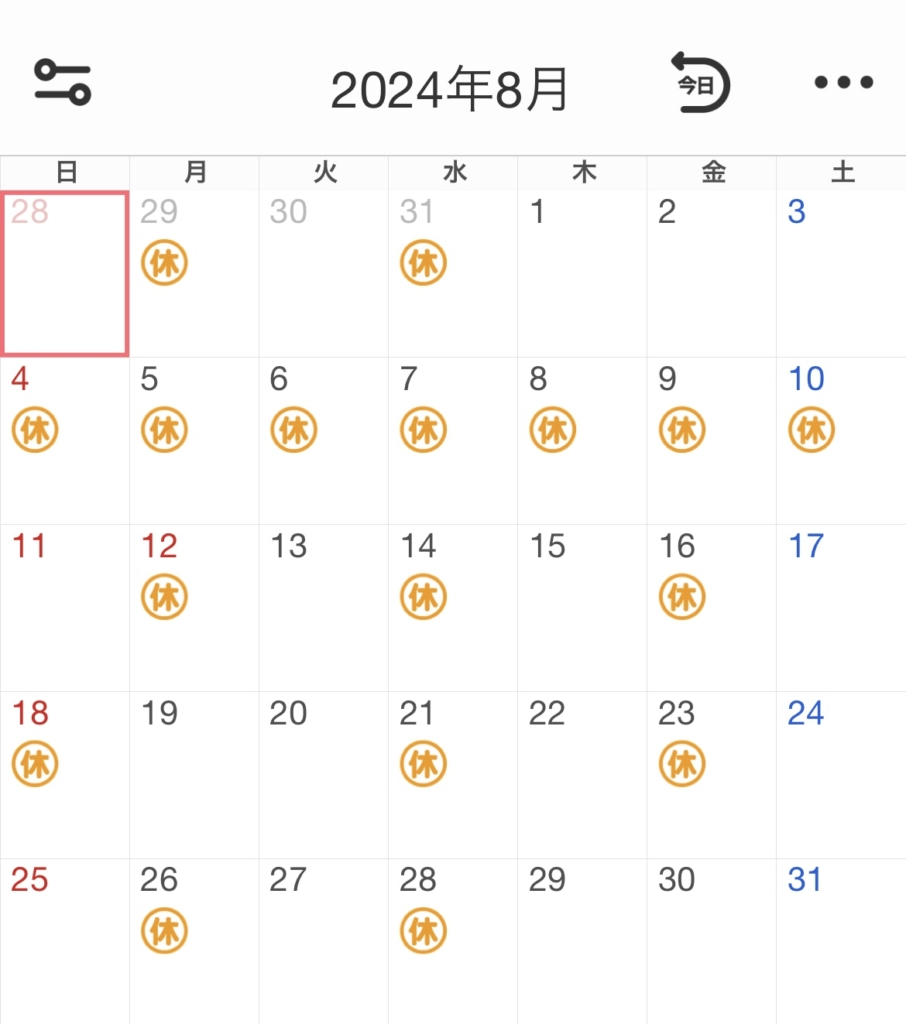The height and width of the screenshot is (1024, 906).
Task: Open the filter settings icon
Action: pos(62,82)
